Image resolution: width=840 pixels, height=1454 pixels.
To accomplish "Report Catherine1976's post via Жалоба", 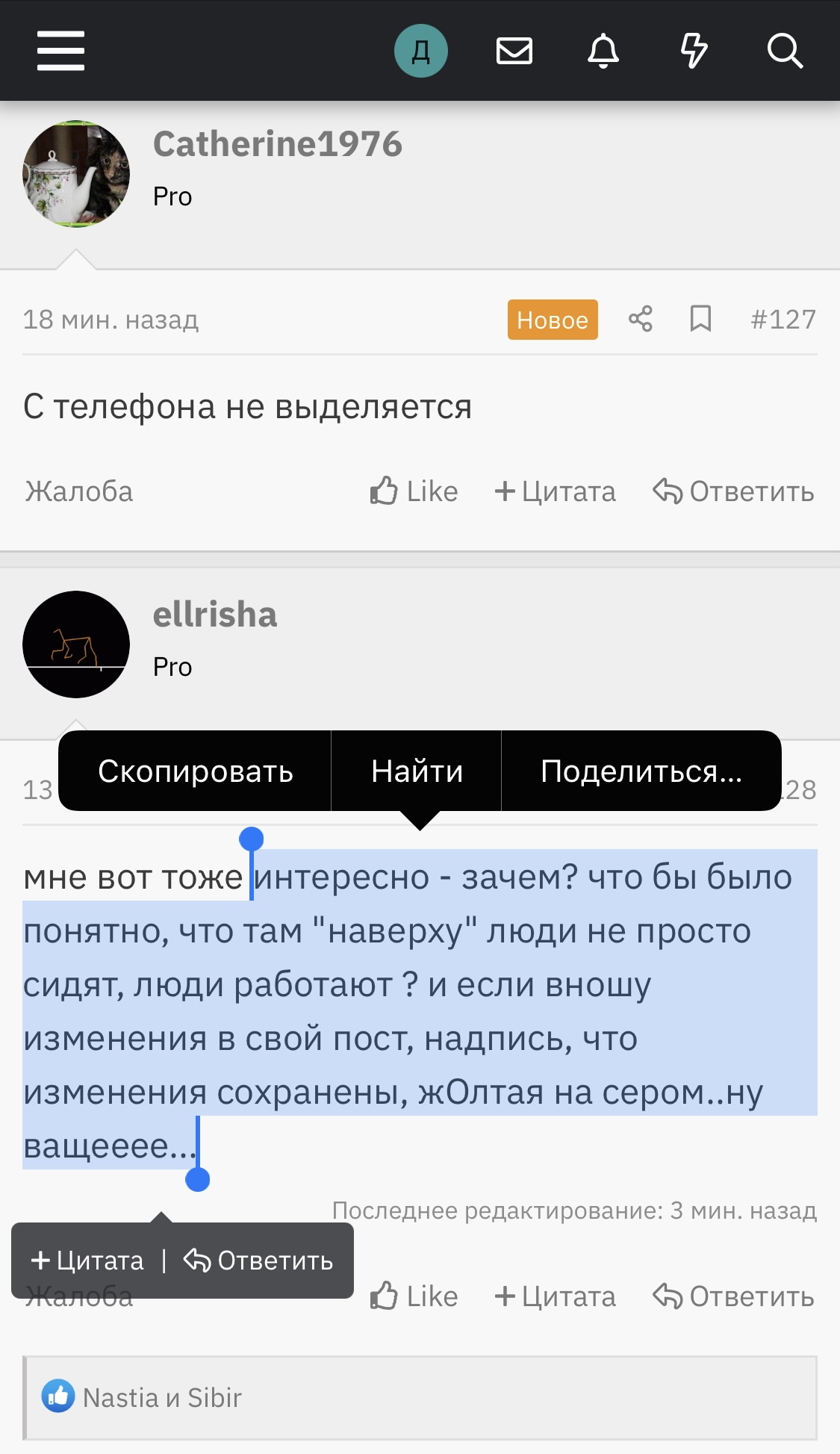I will [79, 491].
